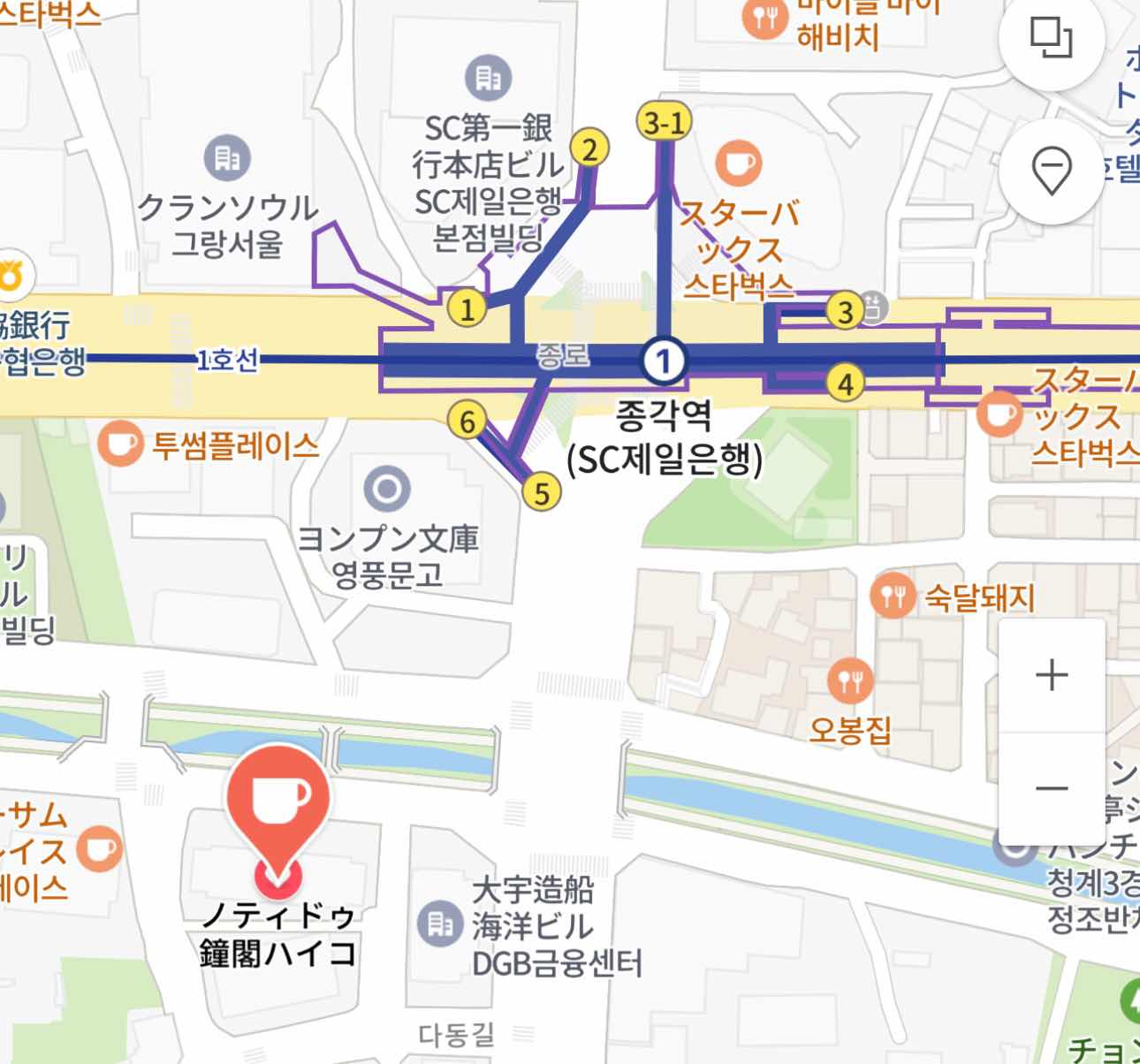Image resolution: width=1140 pixels, height=1064 pixels.
Task: Tap the location pin button
Action: [1051, 169]
